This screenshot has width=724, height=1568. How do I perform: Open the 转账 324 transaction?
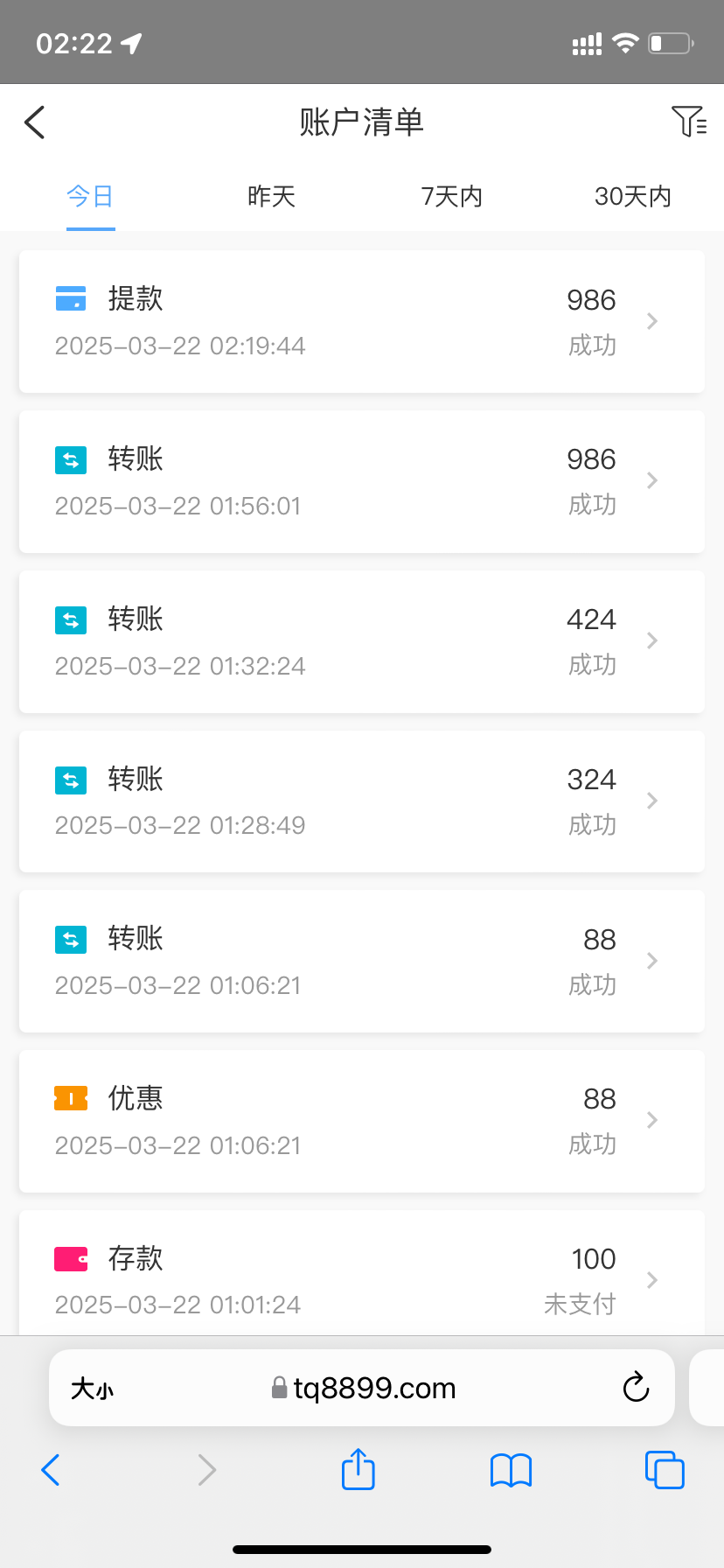coord(361,801)
